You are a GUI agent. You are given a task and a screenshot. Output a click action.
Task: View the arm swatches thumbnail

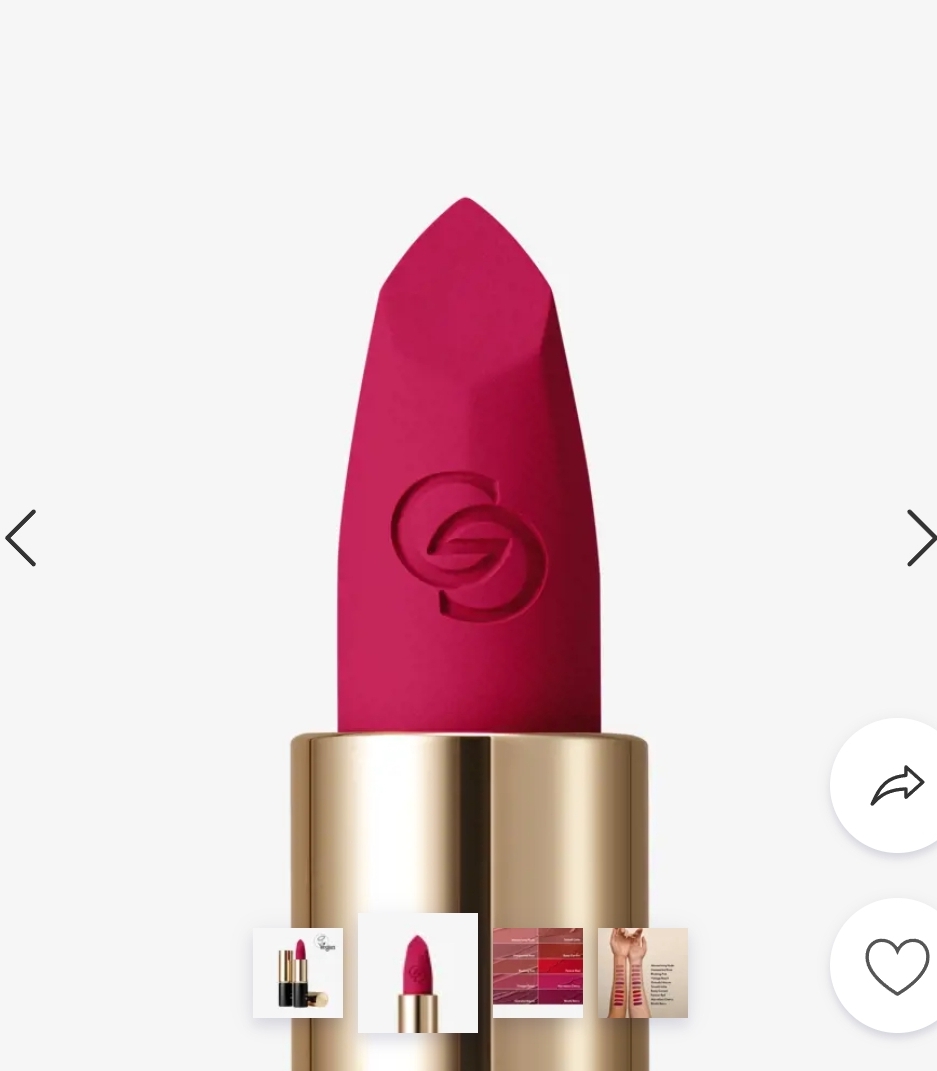tap(643, 973)
